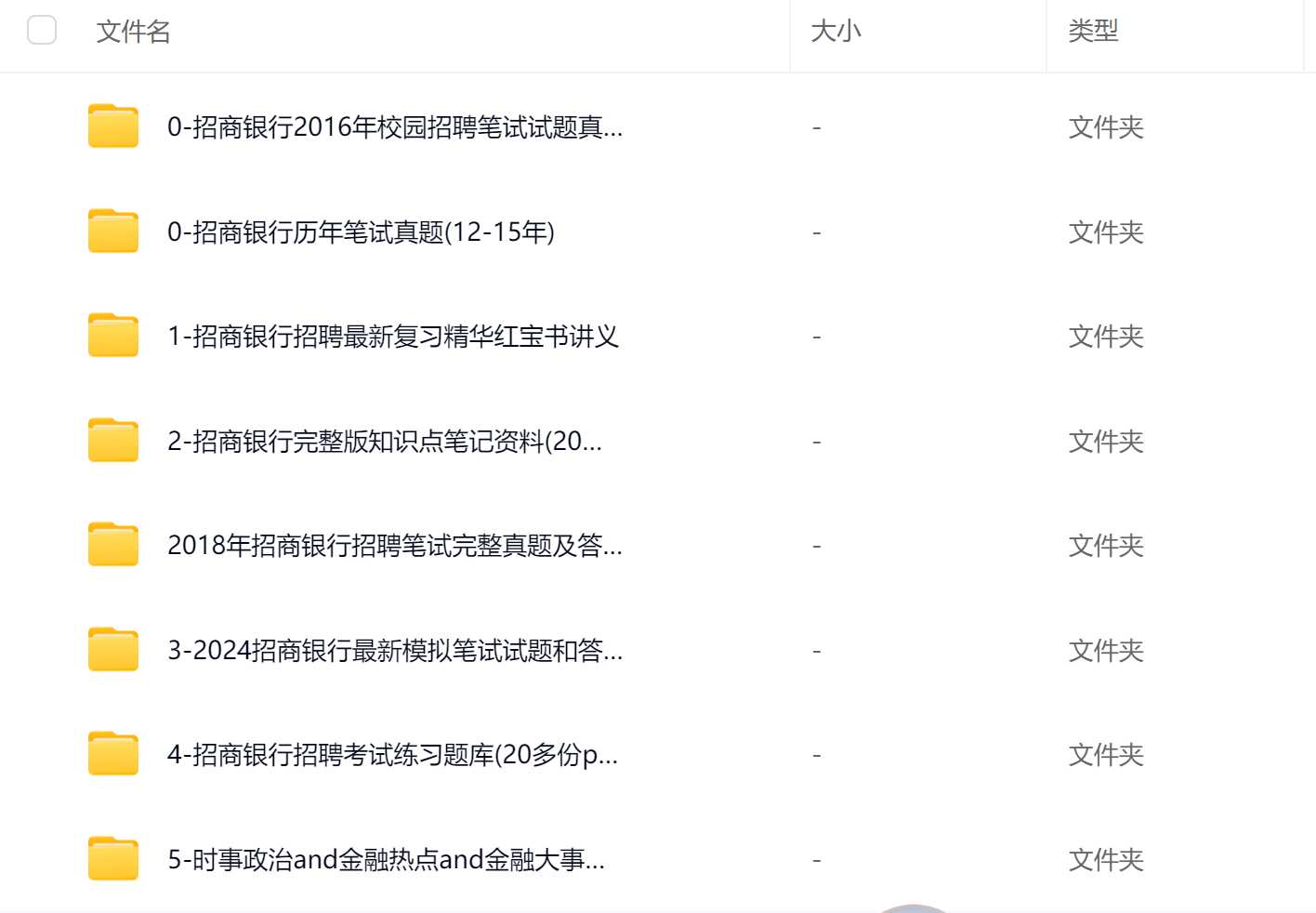Open folder 4-招商银行招聘考试练习题库
The height and width of the screenshot is (913, 1316).
[391, 755]
